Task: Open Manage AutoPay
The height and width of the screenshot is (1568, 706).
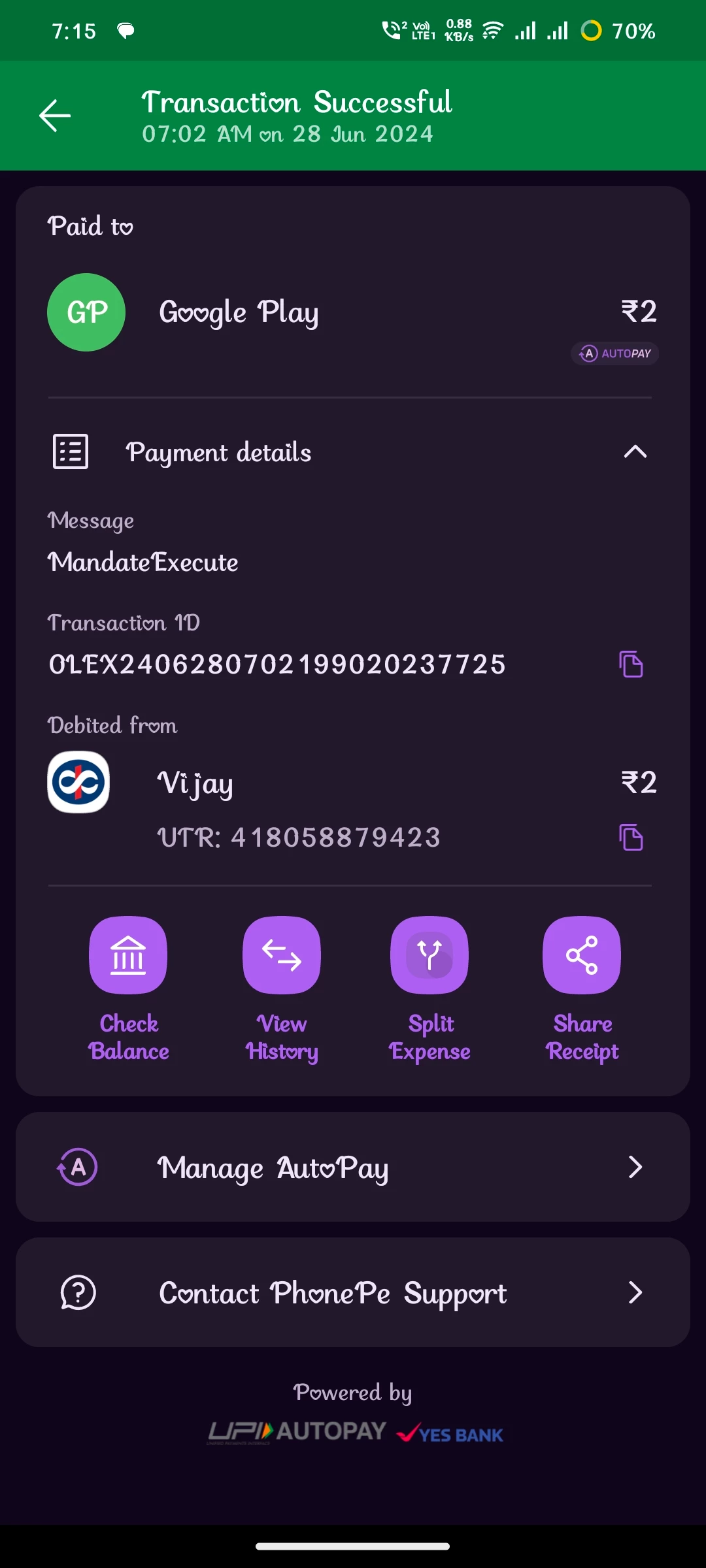Action: pyautogui.click(x=353, y=1167)
